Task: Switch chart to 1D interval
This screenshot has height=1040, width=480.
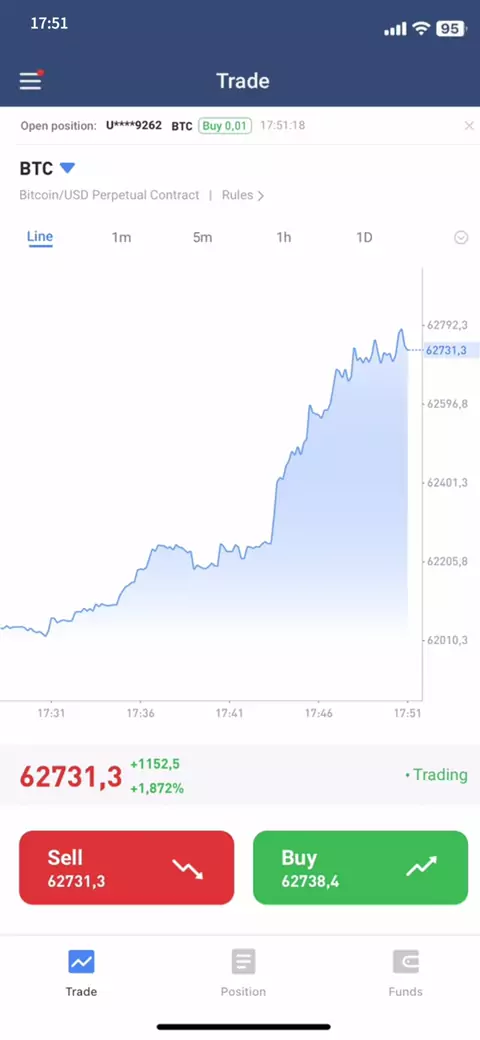Action: pyautogui.click(x=364, y=237)
